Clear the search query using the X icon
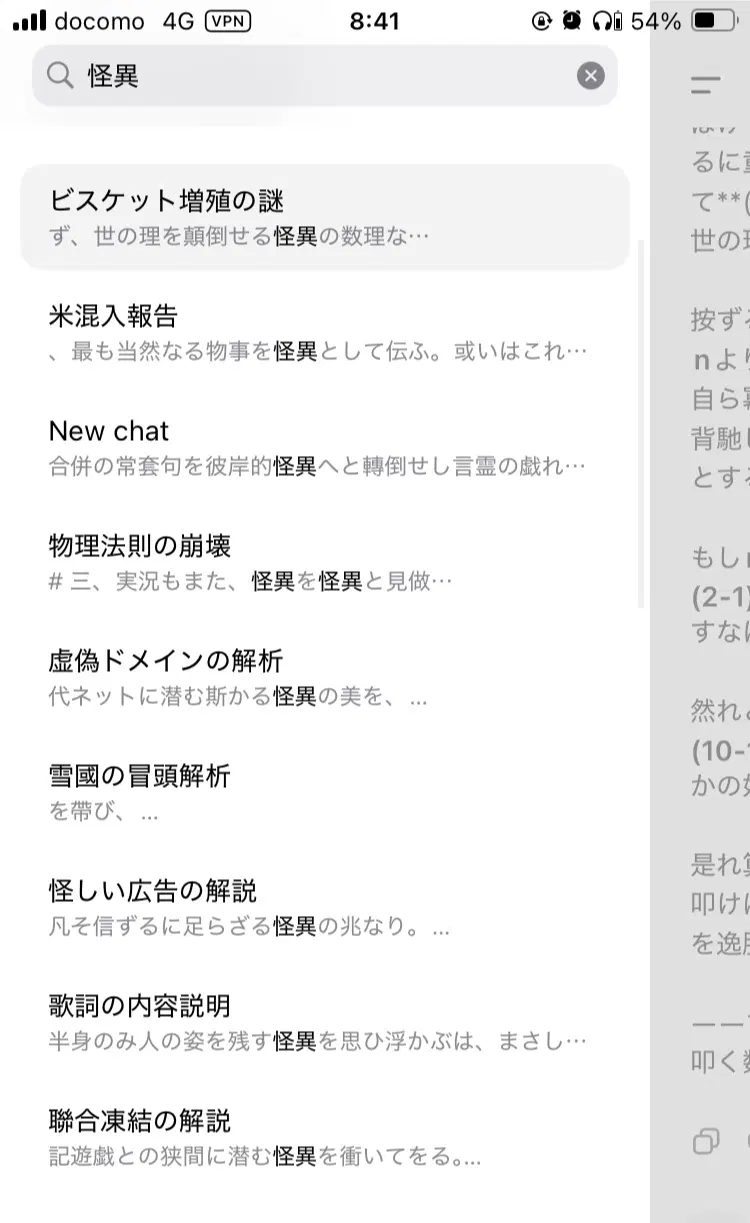This screenshot has height=1223, width=750. pos(591,75)
